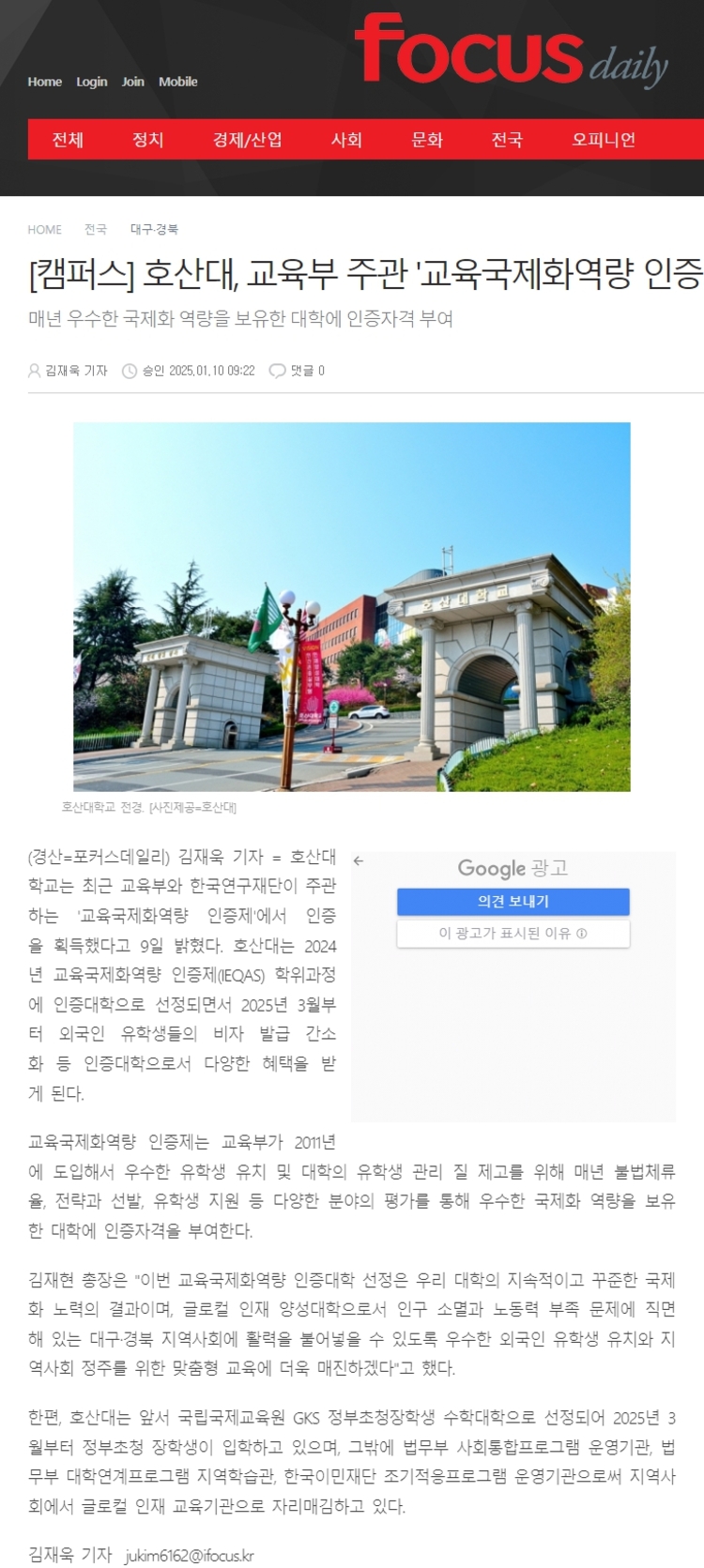The width and height of the screenshot is (704, 1568).
Task: Select the 오피니언 menu tab
Action: [604, 140]
